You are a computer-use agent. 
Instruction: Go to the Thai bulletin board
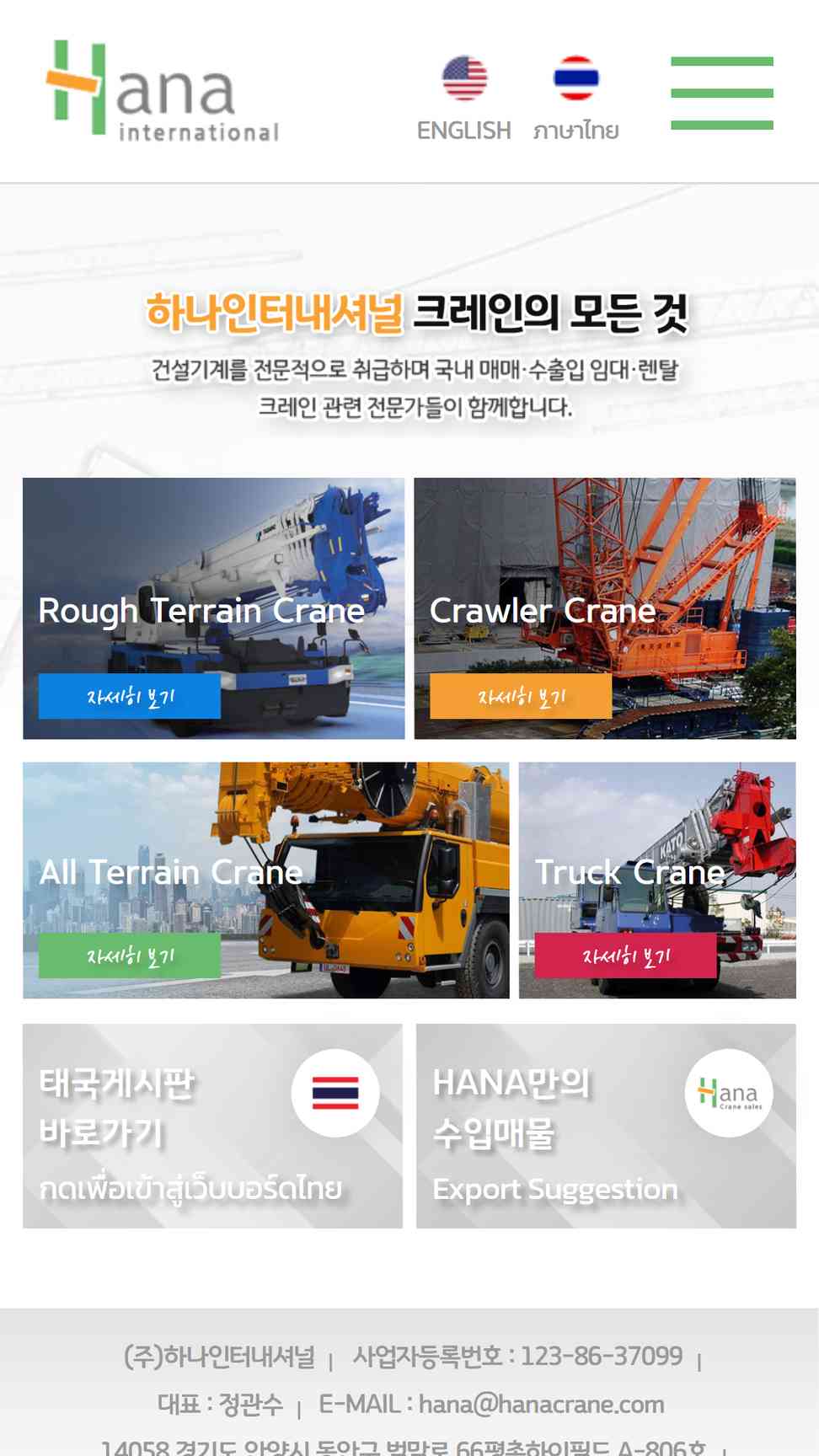[x=212, y=1126]
